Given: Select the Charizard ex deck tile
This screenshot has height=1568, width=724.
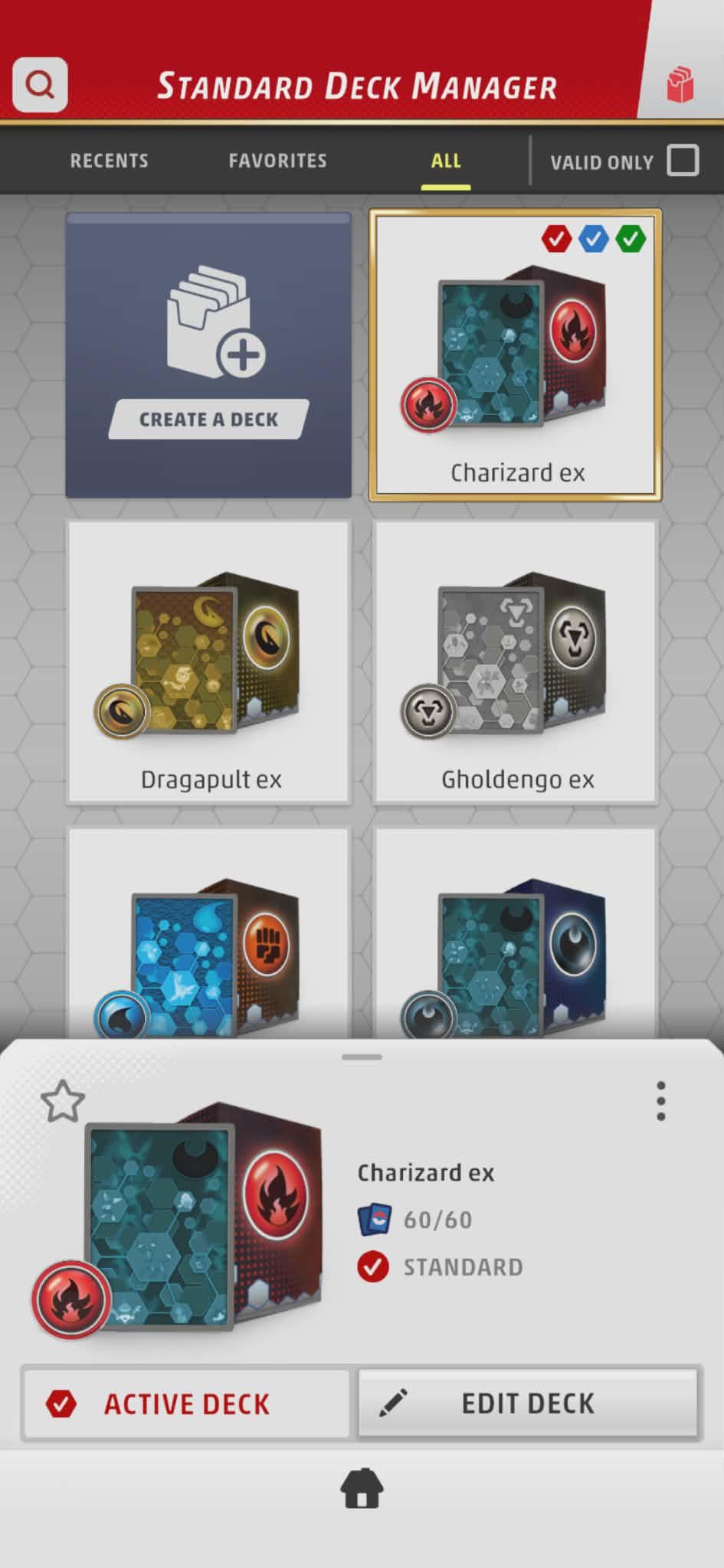Looking at the screenshot, I should tap(515, 356).
